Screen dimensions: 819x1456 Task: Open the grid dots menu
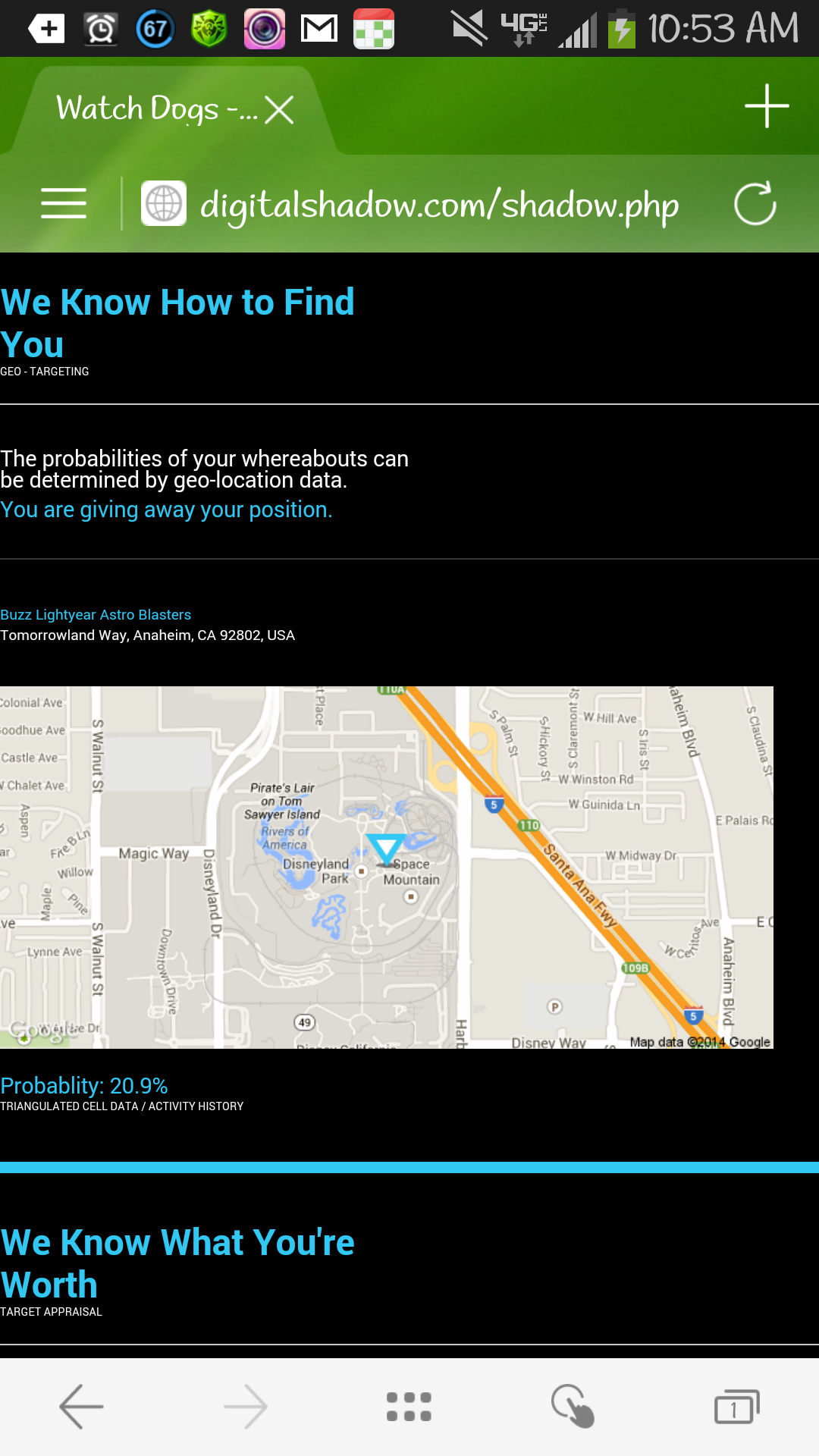(x=409, y=1407)
